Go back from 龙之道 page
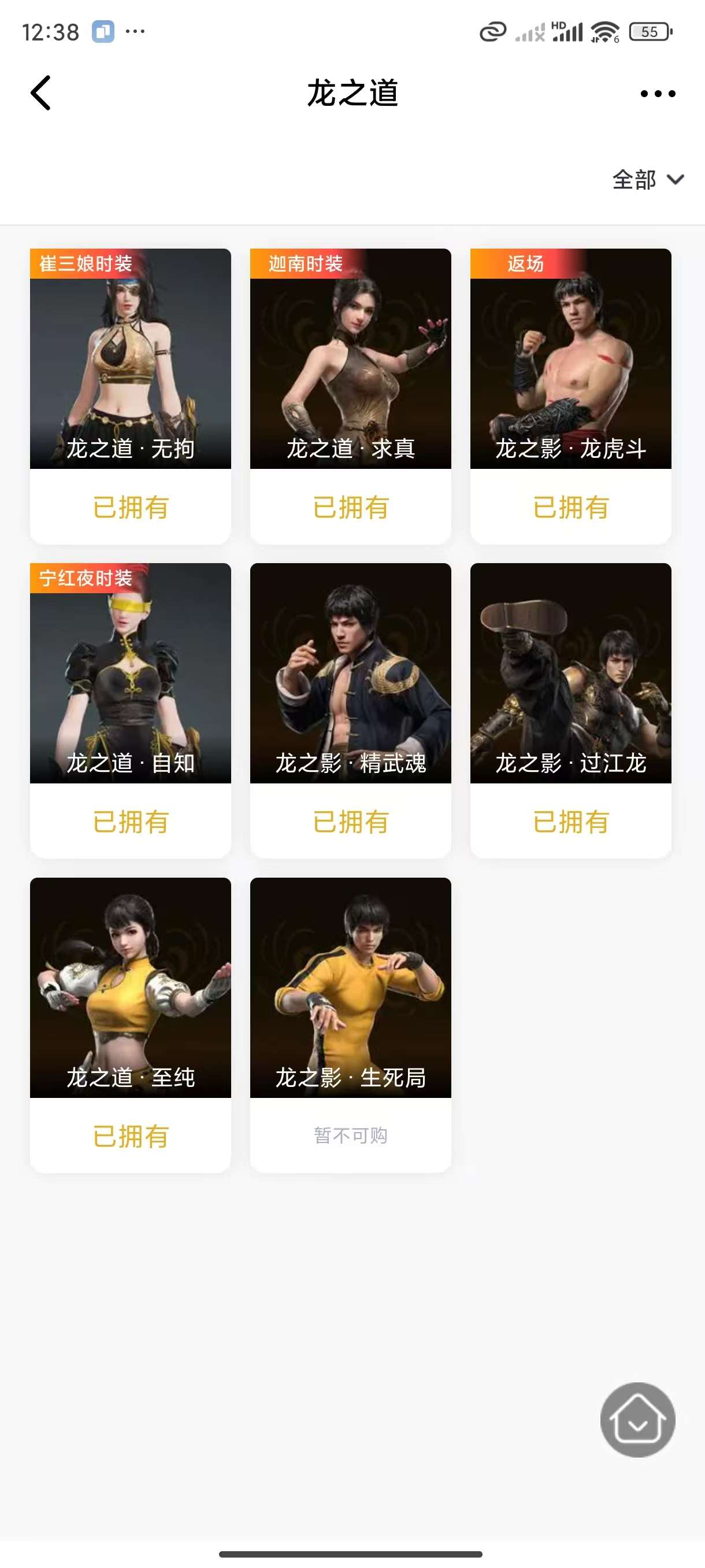The height and width of the screenshot is (1568, 705). click(x=41, y=93)
